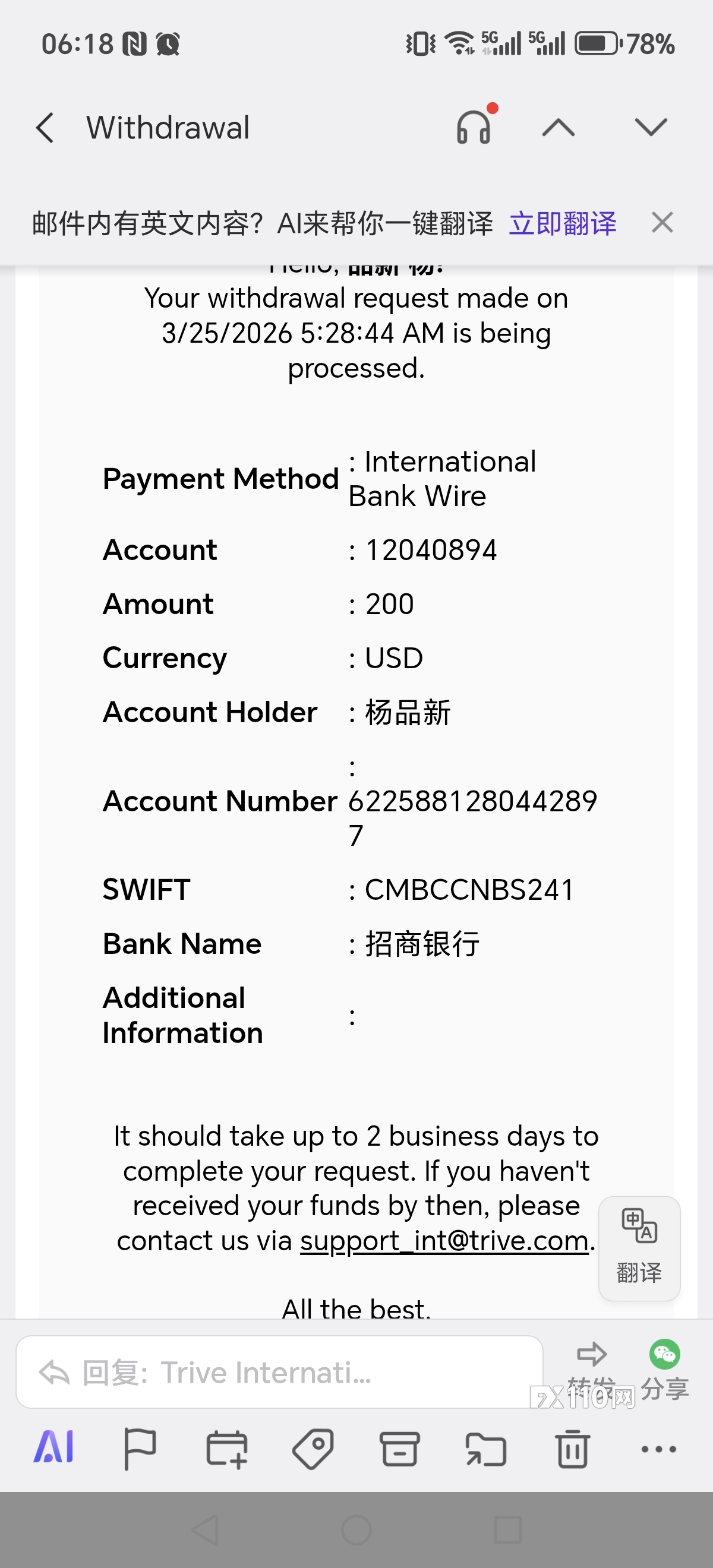Image resolution: width=713 pixels, height=1568 pixels.
Task: Add the email to calendar
Action: coord(226,1449)
